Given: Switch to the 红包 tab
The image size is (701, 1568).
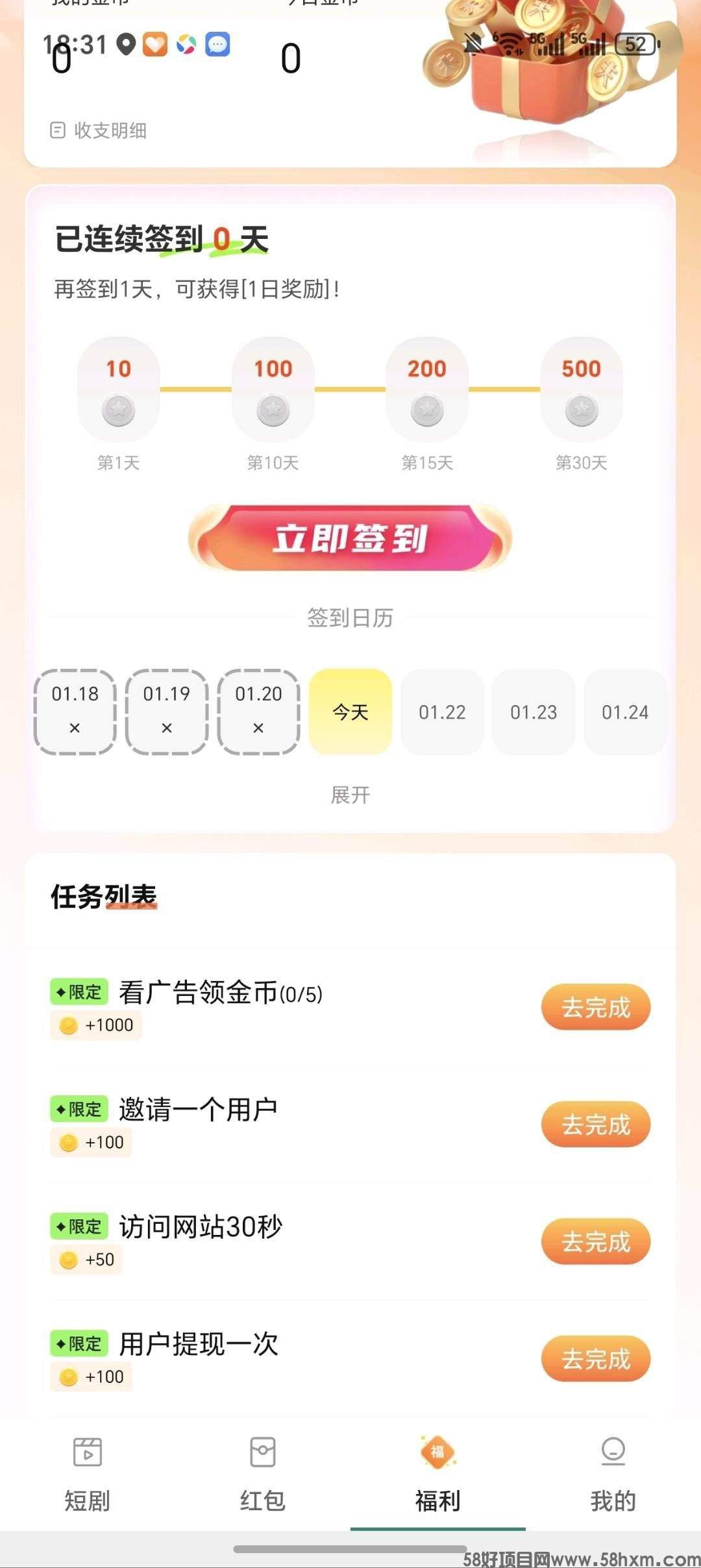Looking at the screenshot, I should point(263,1475).
